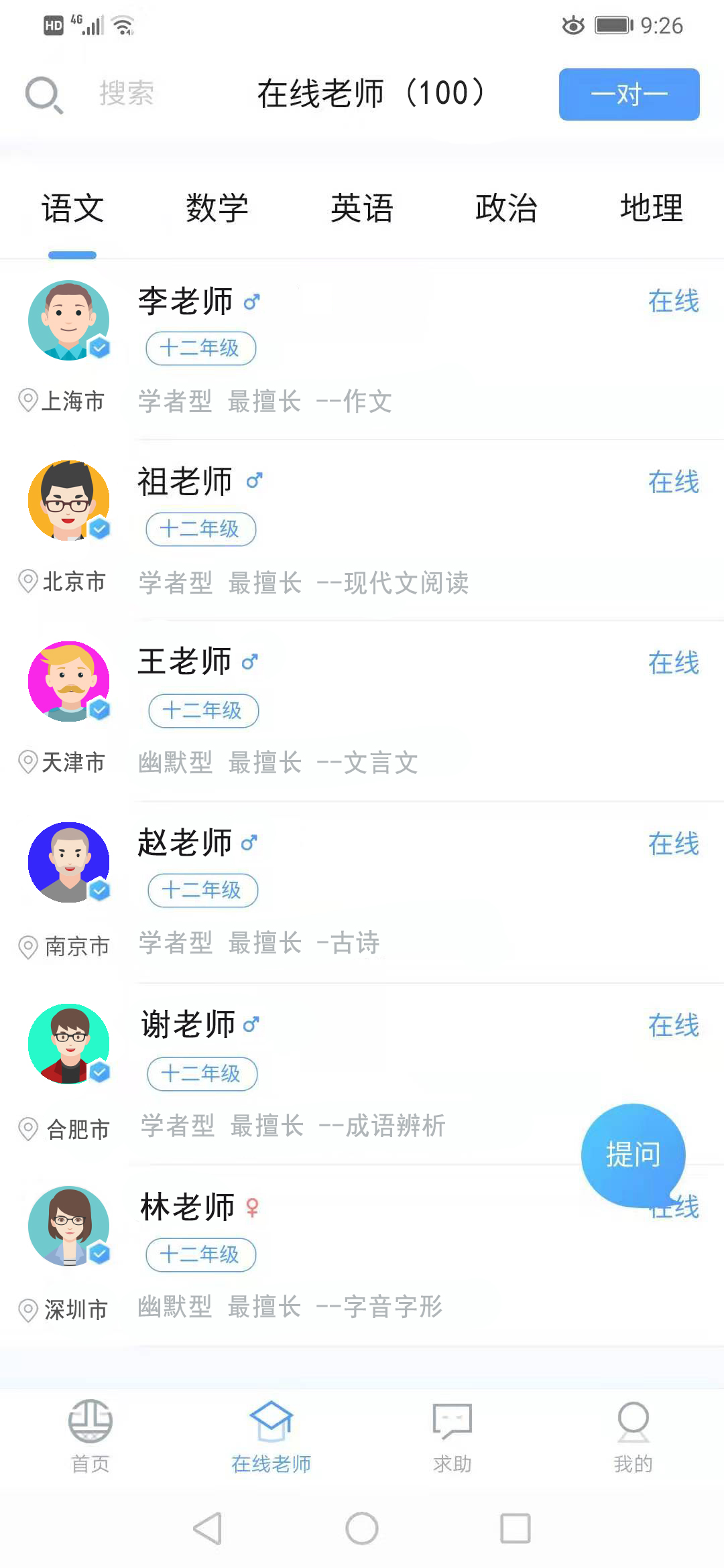
Task: Tap the 十二年级 tag under 赵老师
Action: pos(202,891)
